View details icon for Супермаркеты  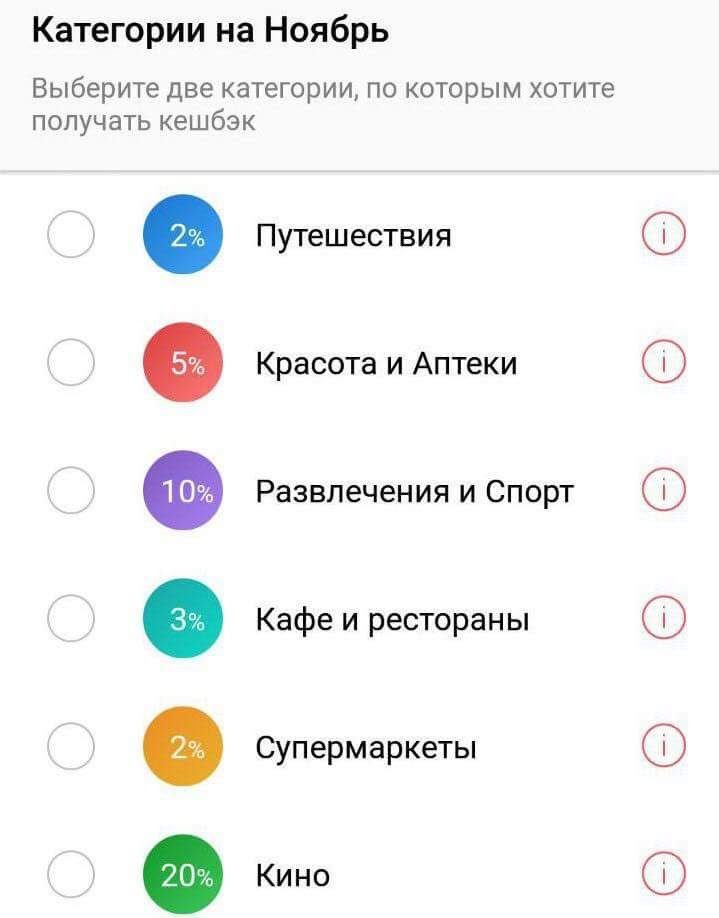(x=662, y=746)
